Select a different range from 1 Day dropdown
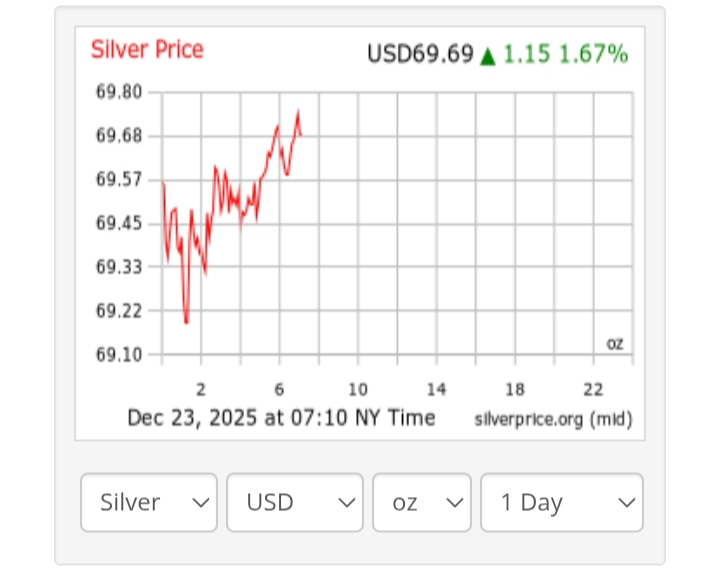The width and height of the screenshot is (719, 585). click(561, 502)
